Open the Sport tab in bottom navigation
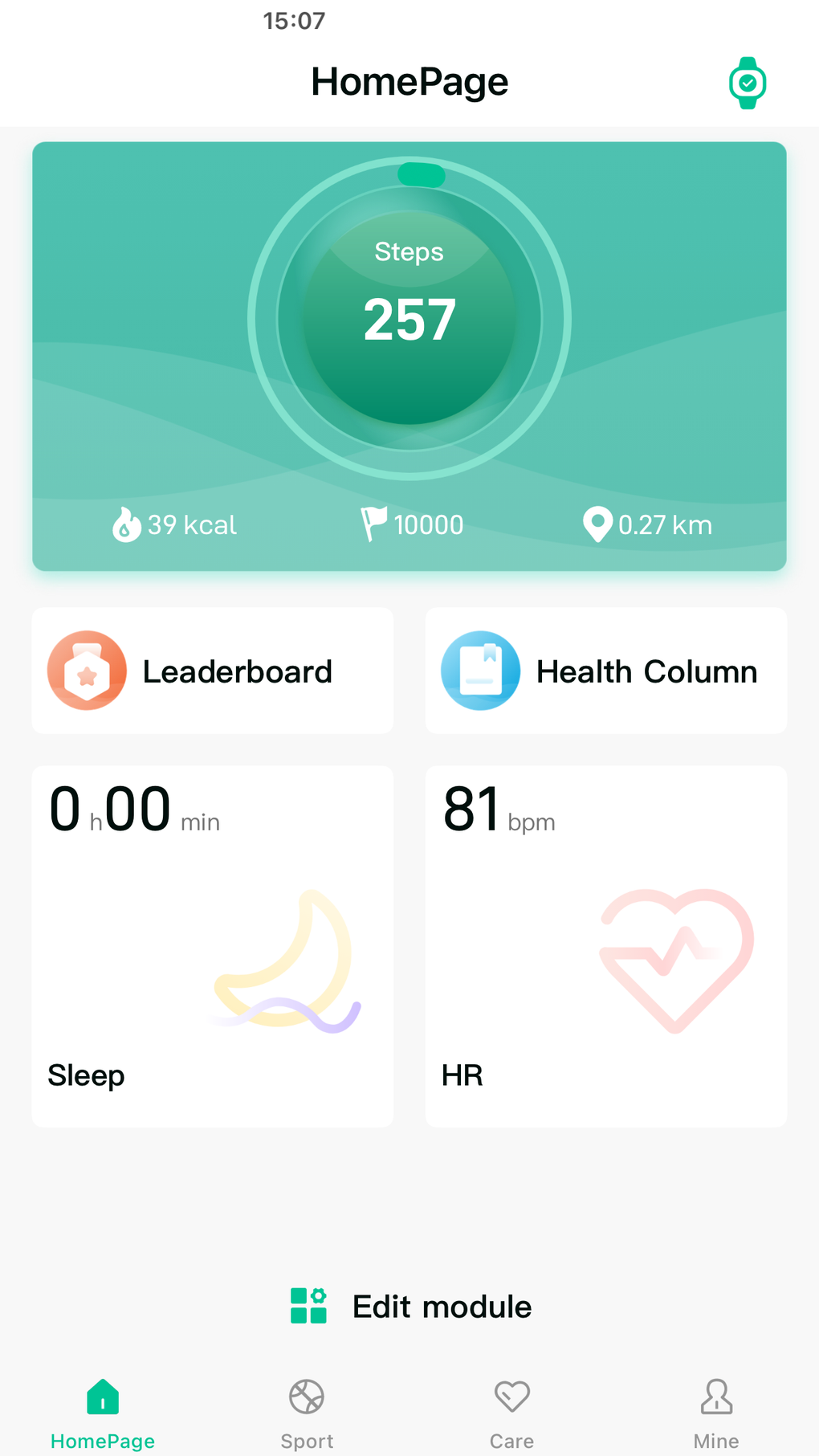Image resolution: width=819 pixels, height=1456 pixels. tap(306, 1409)
